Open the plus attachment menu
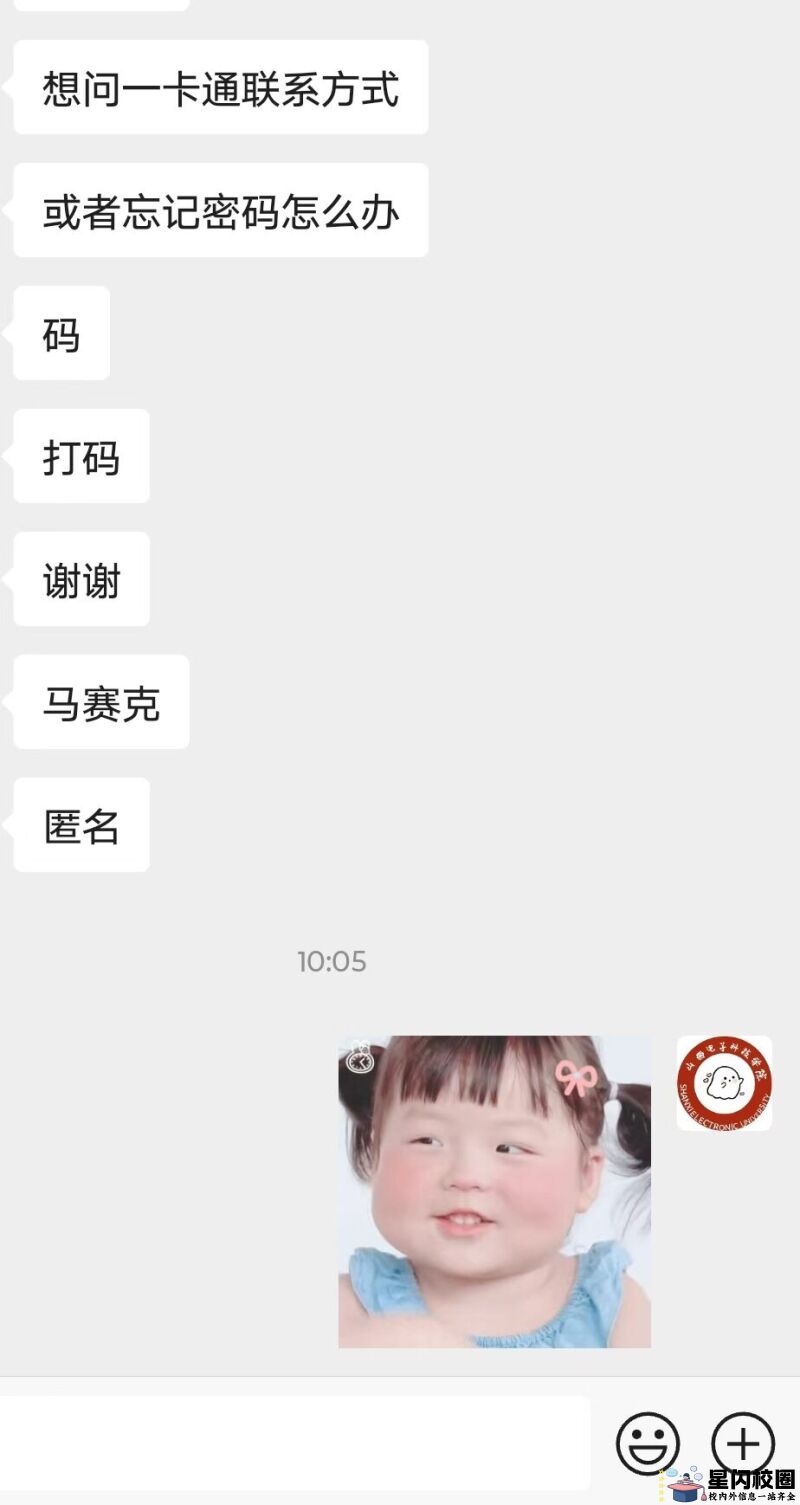The height and width of the screenshot is (1505, 800). pyautogui.click(x=742, y=1443)
